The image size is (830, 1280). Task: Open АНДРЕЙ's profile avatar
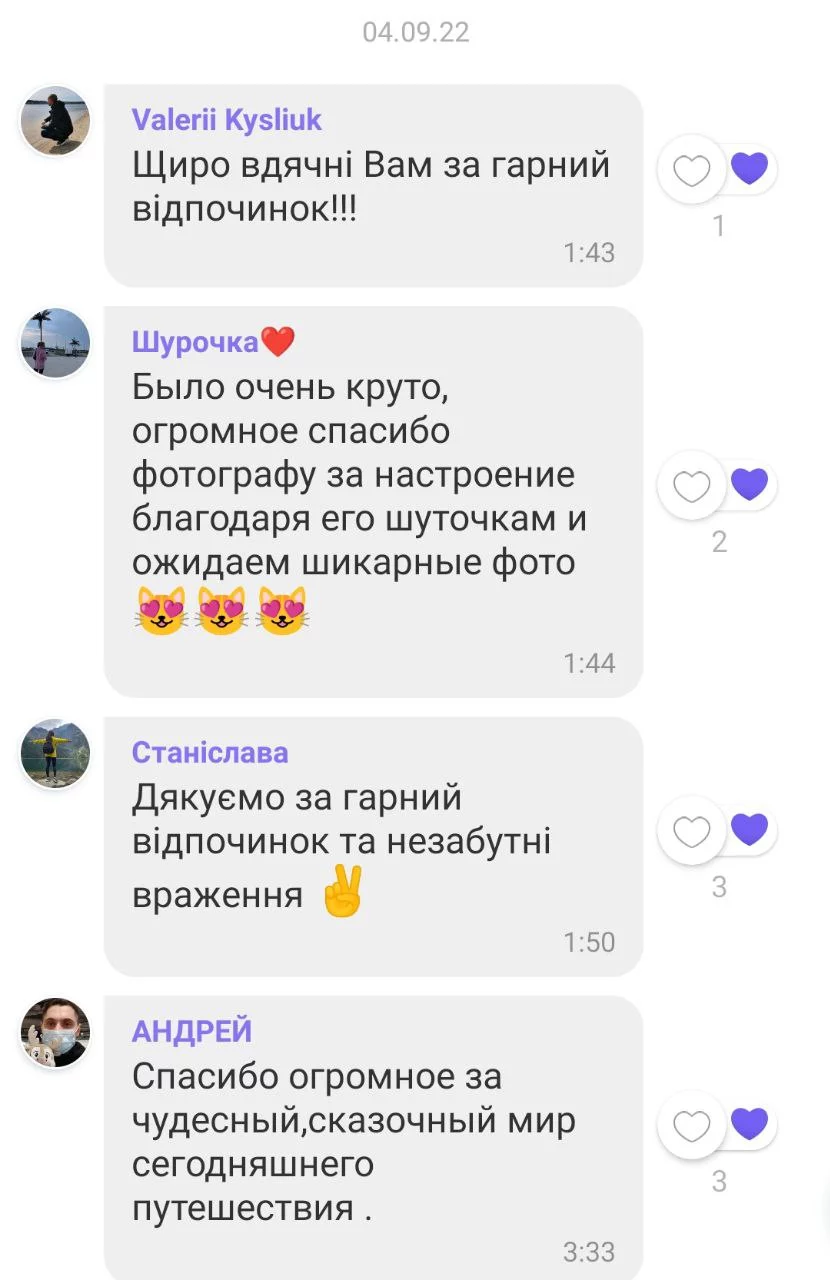[56, 1032]
